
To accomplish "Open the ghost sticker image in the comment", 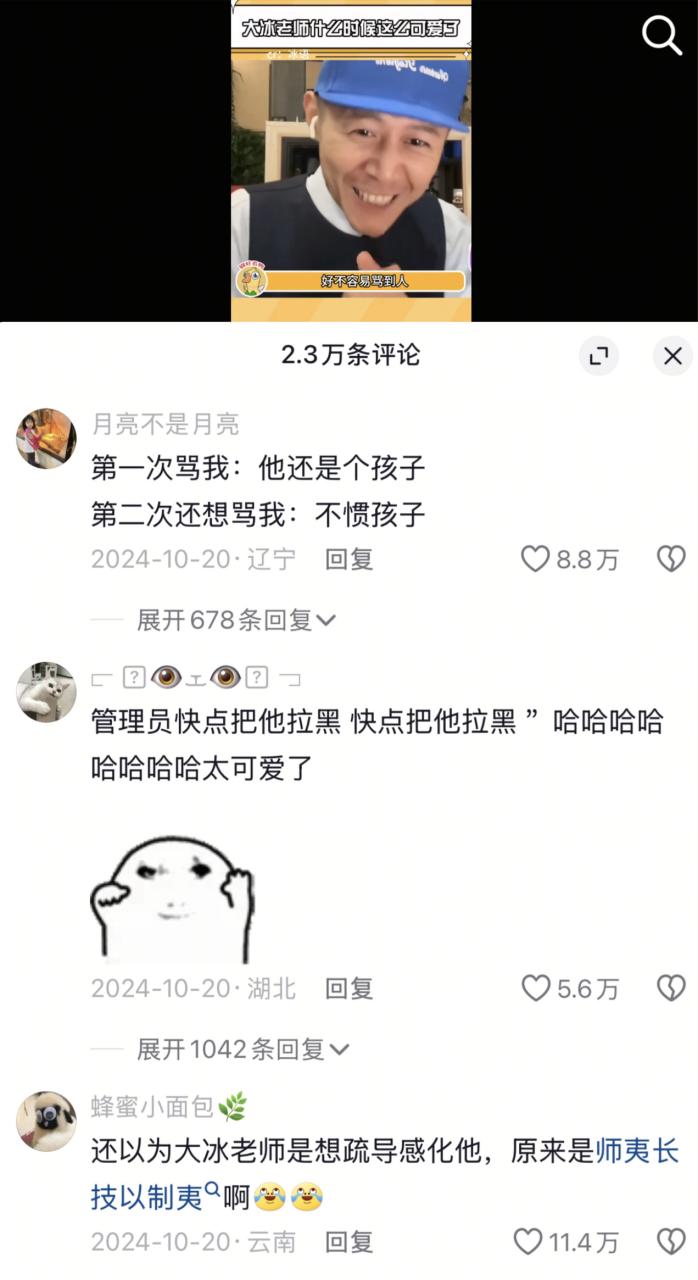I will click(x=172, y=898).
